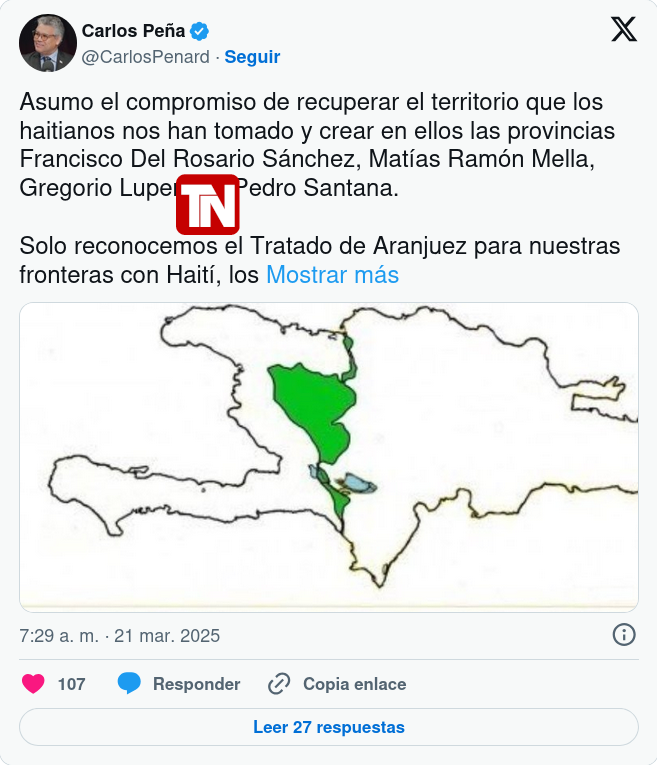Copy the post link with Copia enlace

[337, 684]
